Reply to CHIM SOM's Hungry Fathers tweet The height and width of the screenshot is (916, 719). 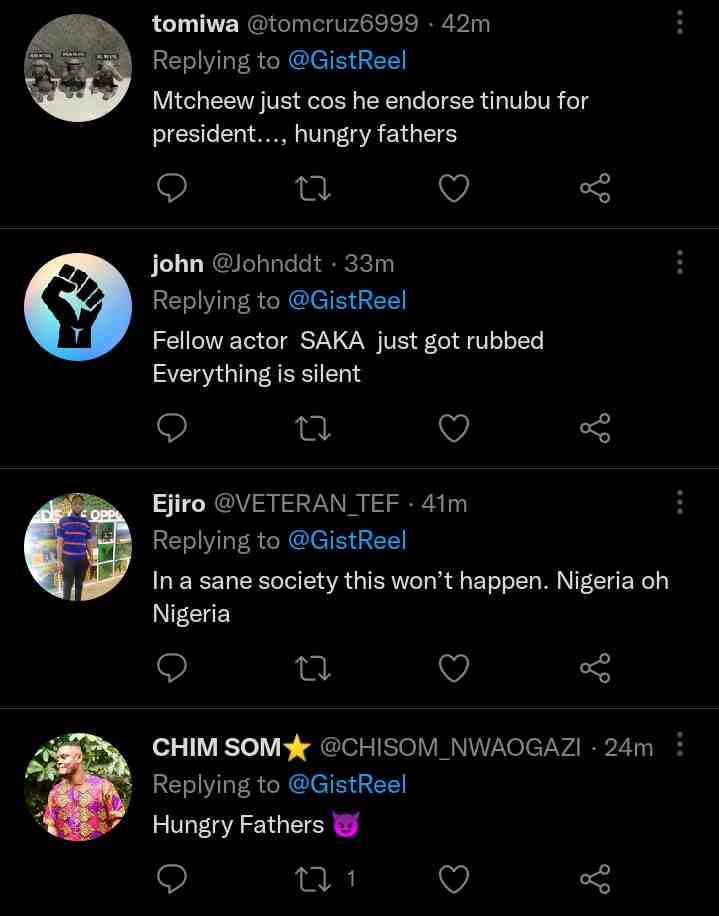173,879
